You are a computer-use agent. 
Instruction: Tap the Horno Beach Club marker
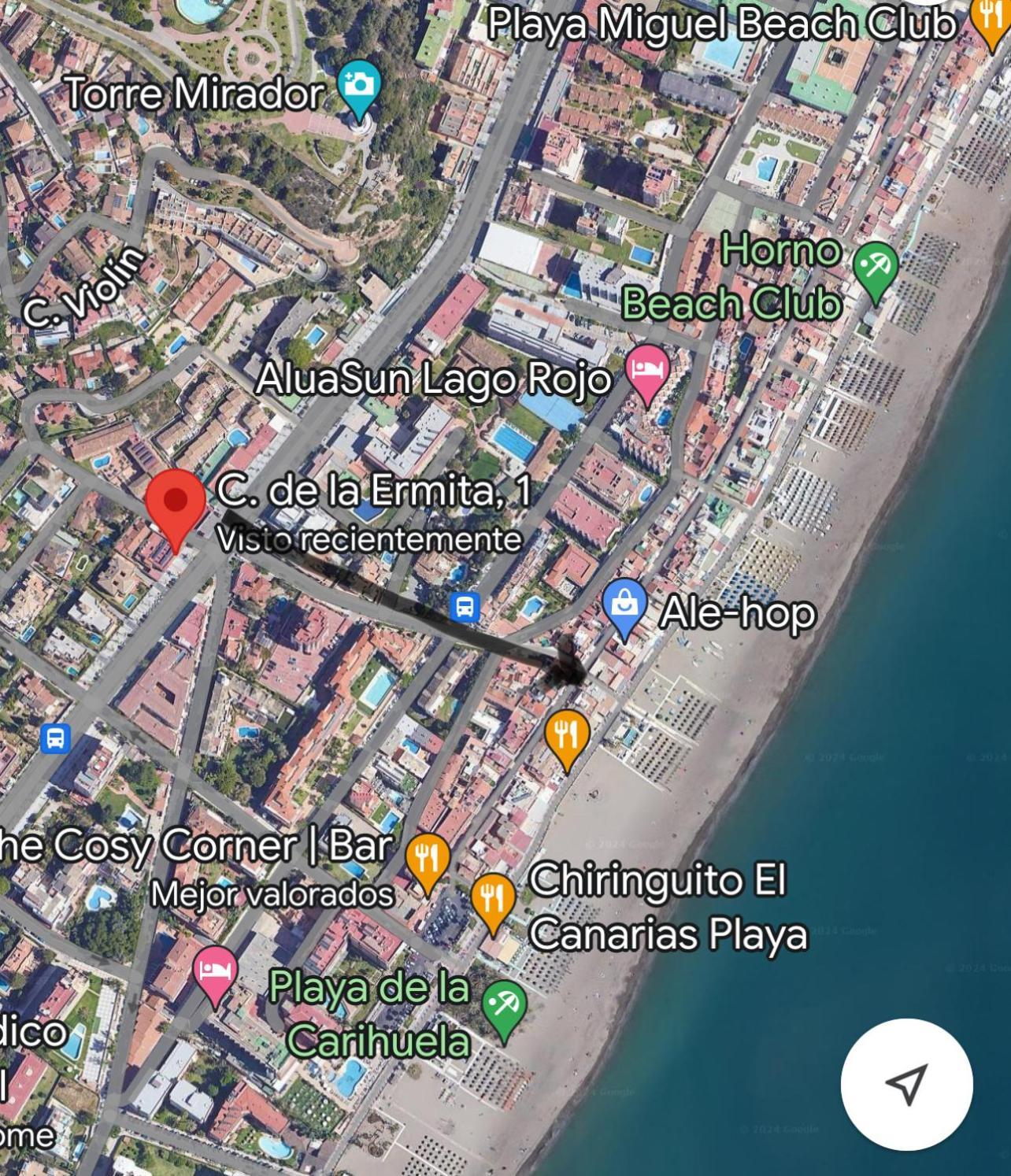[875, 268]
